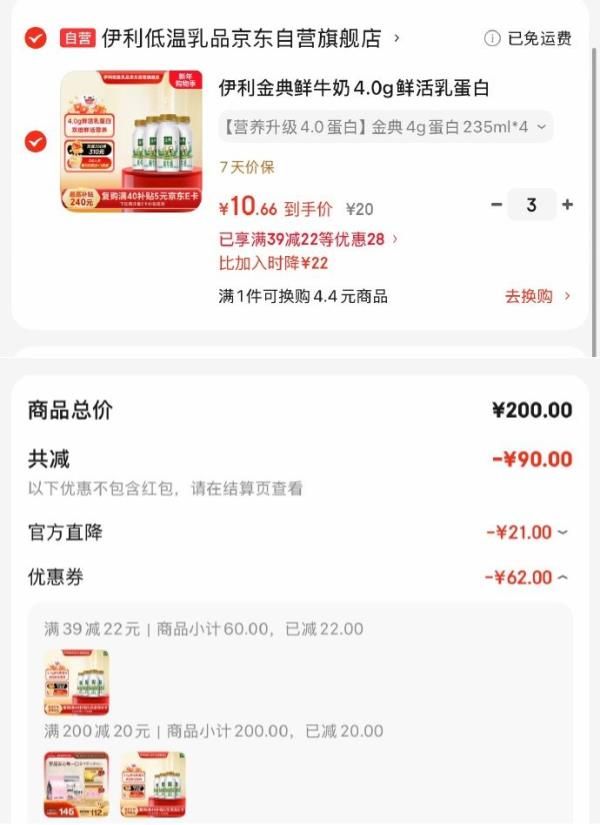
Task: Edit the quantity field showing 3
Action: [531, 205]
